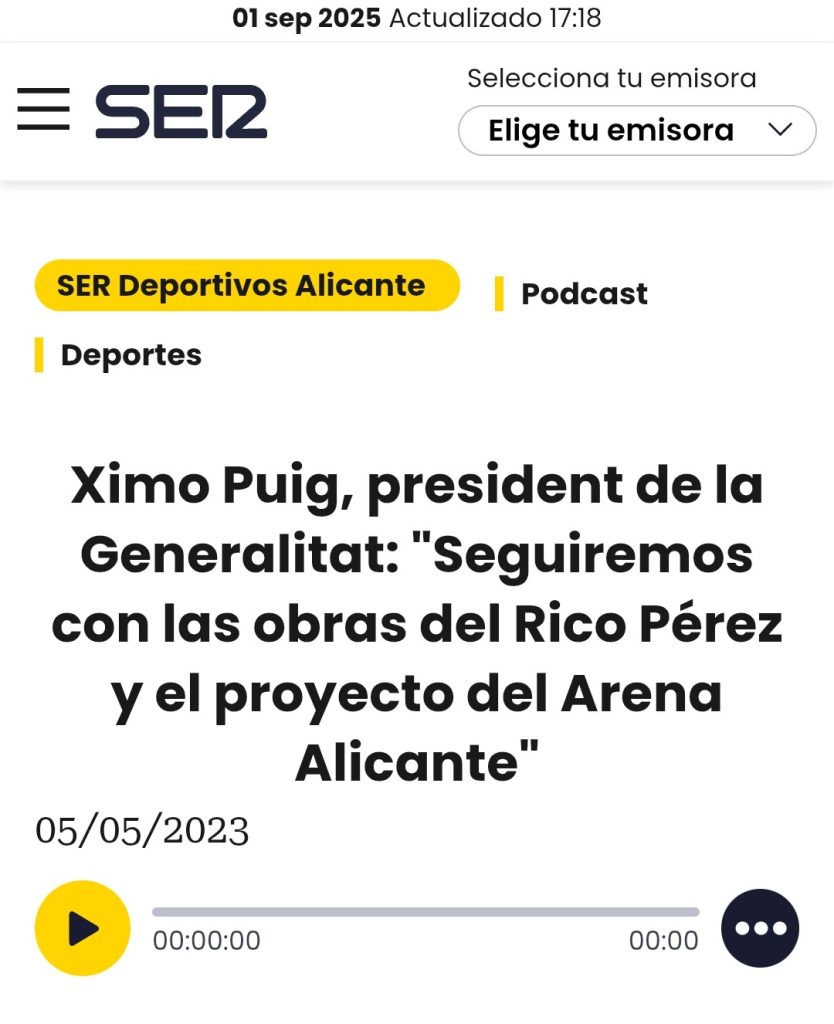Open the hamburger navigation menu

[x=43, y=110]
